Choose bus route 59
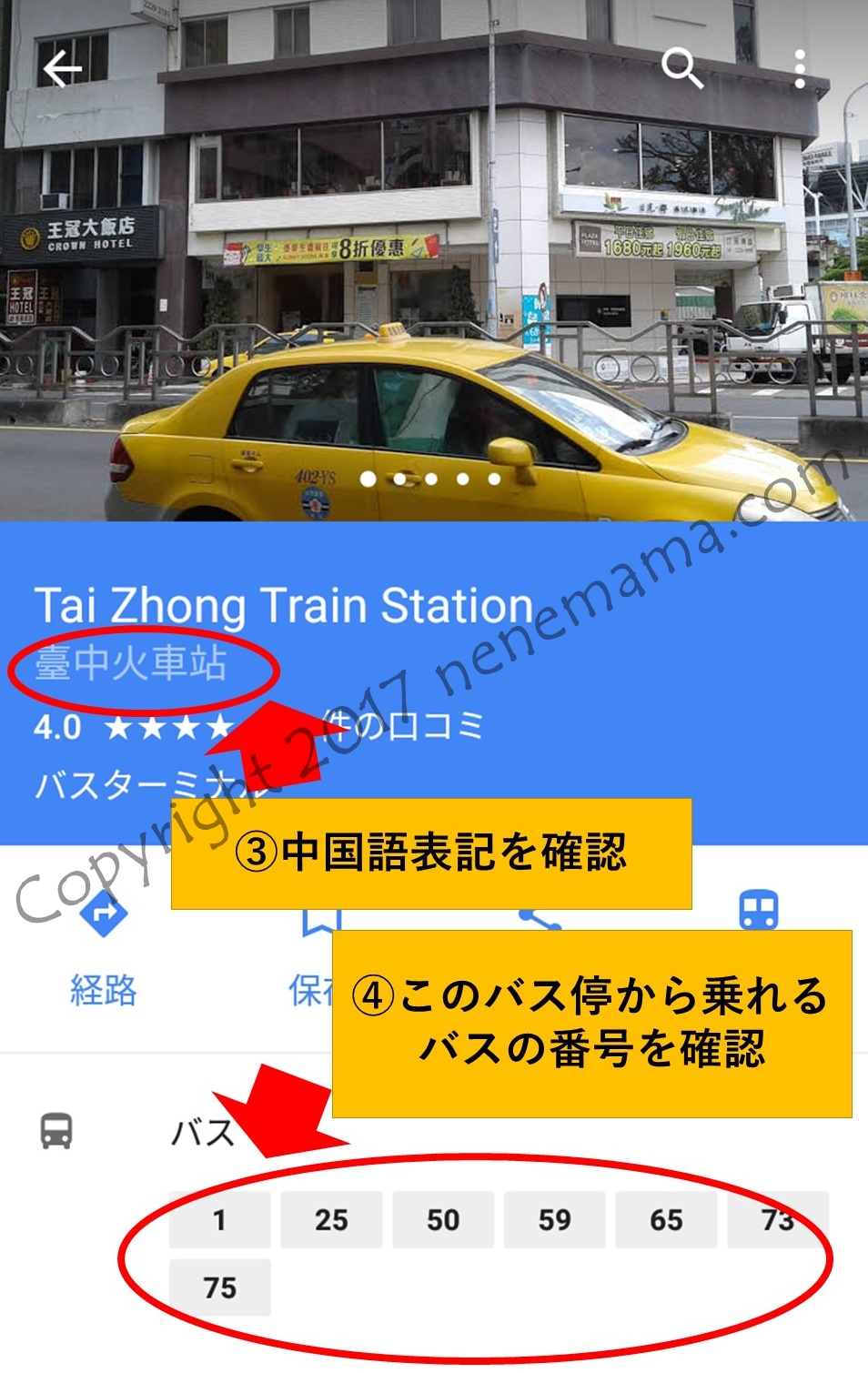 click(x=554, y=1219)
